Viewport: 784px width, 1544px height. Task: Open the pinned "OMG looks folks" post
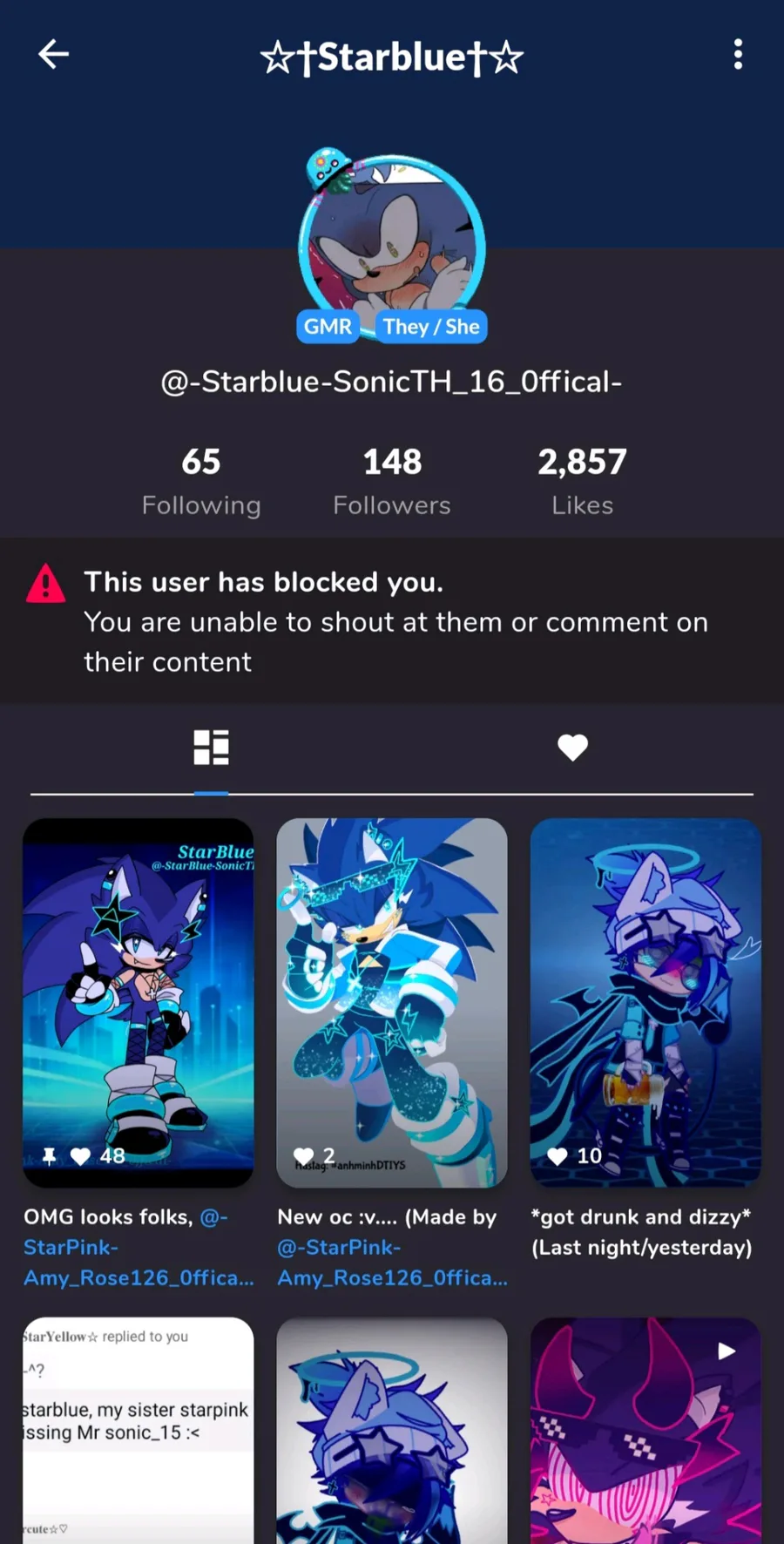(139, 1002)
